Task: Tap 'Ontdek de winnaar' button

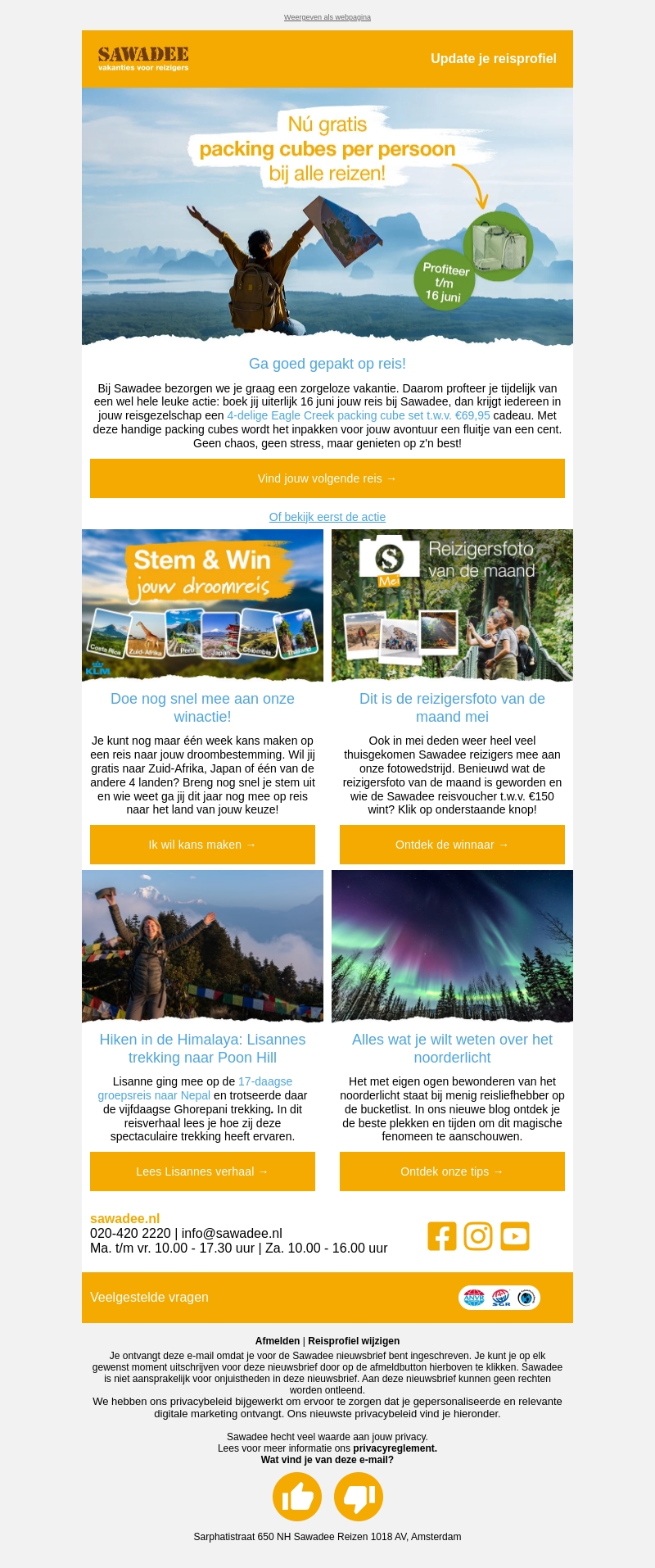Action: [452, 845]
